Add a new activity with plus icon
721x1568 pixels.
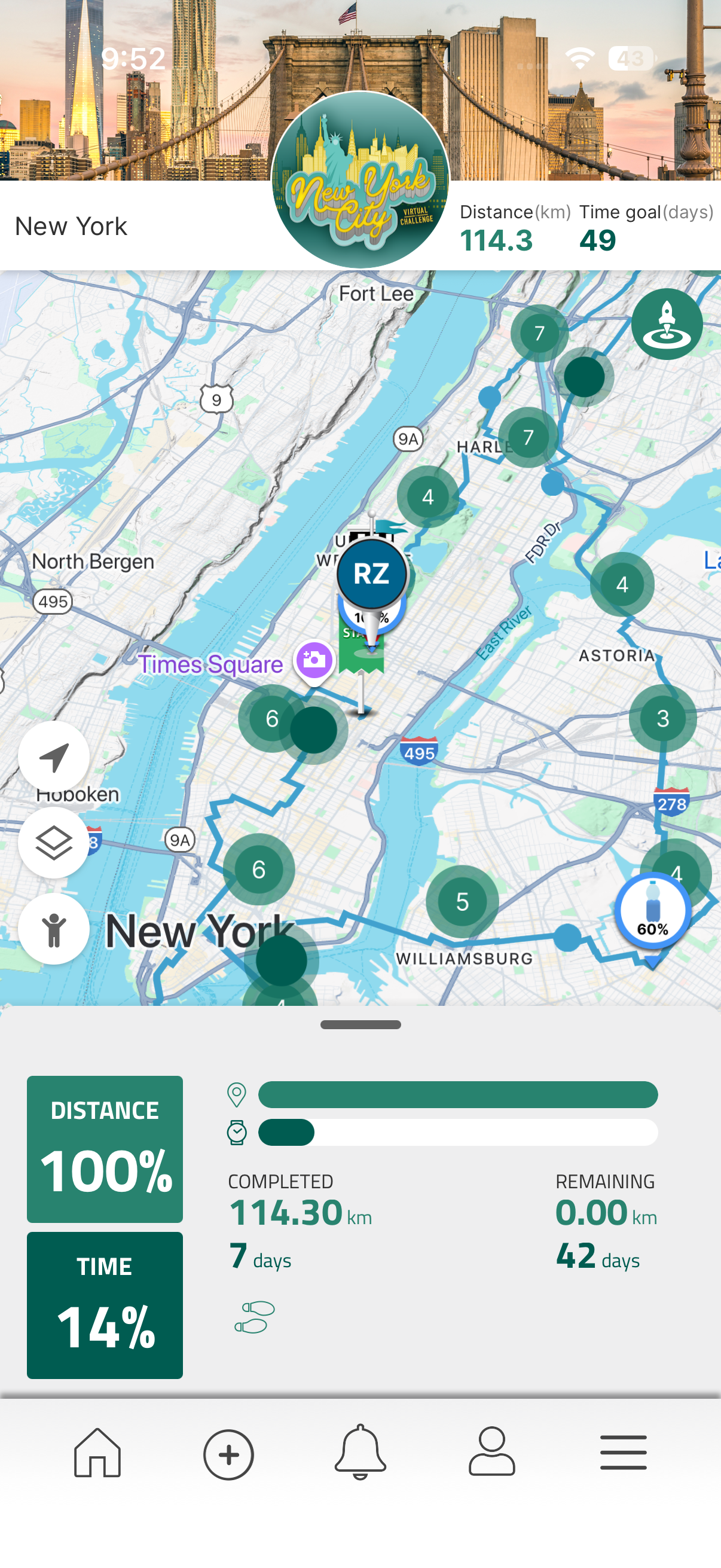pos(228,1454)
